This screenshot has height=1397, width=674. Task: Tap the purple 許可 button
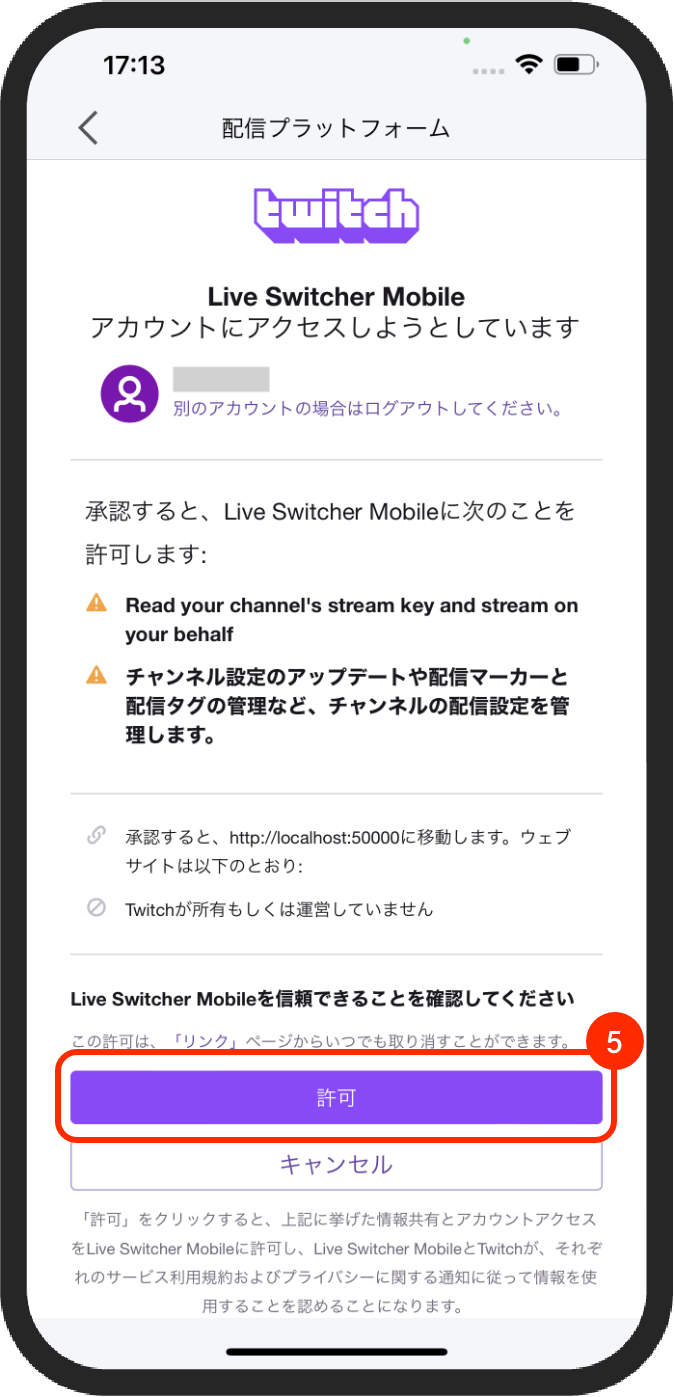point(336,1098)
